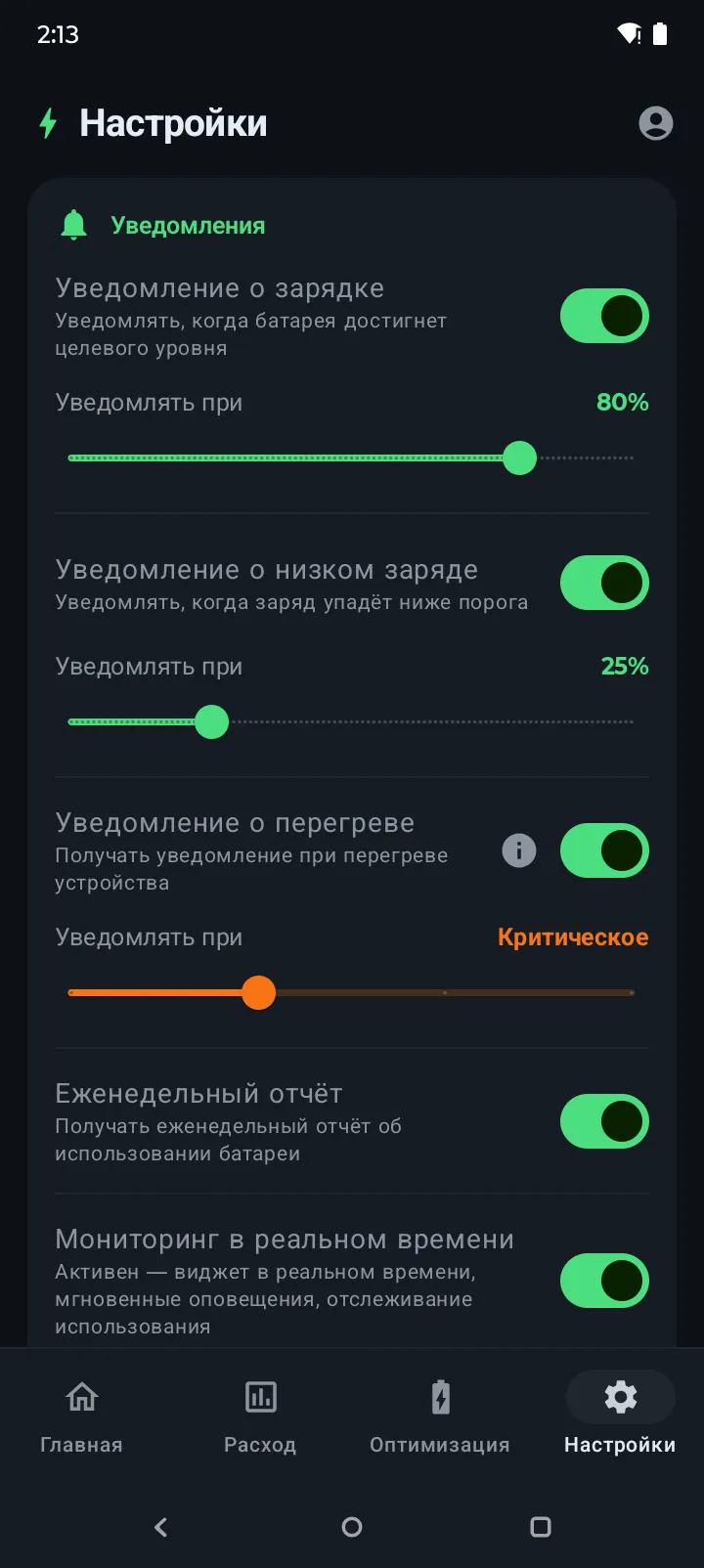Select the Главная home icon
This screenshot has width=704, height=1568.
click(81, 1397)
